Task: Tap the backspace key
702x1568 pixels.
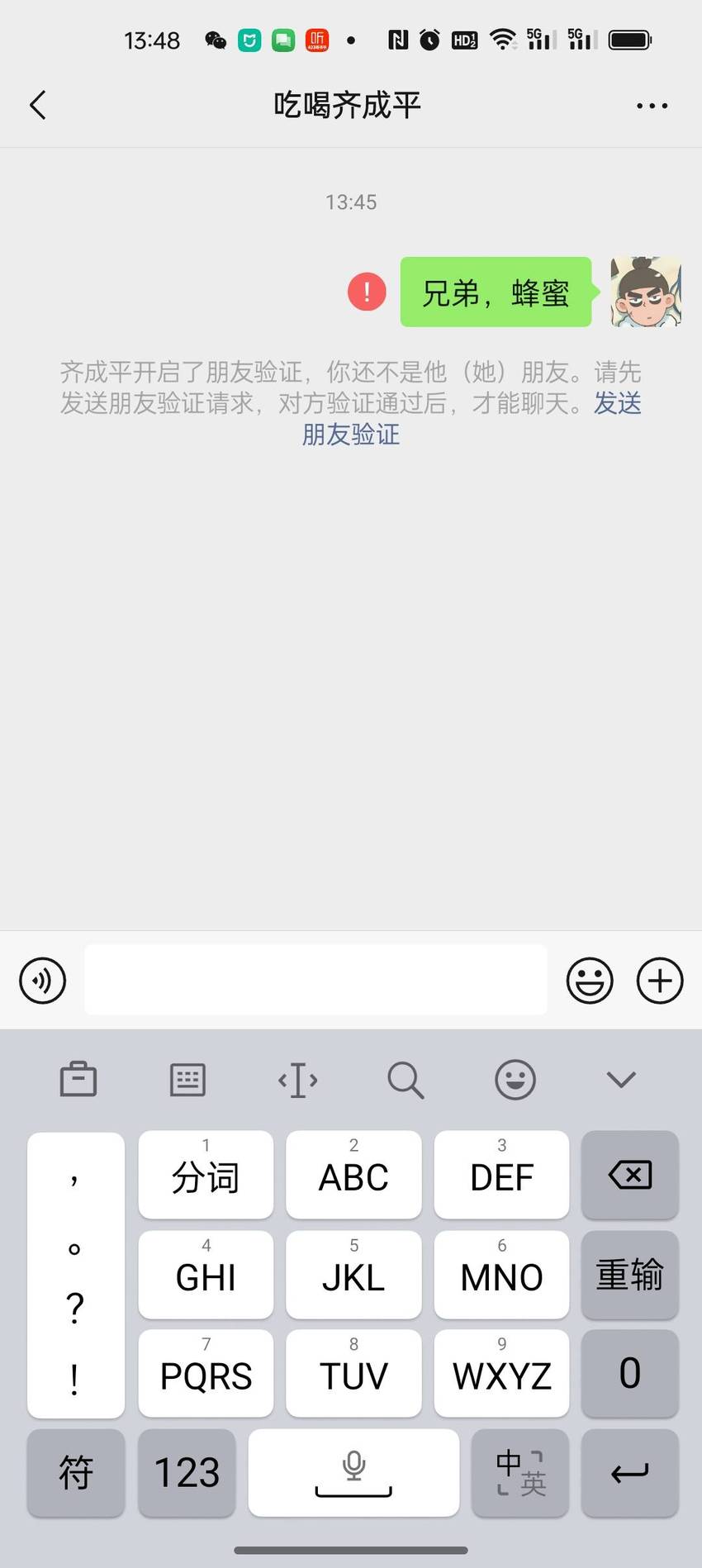Action: (x=630, y=1175)
